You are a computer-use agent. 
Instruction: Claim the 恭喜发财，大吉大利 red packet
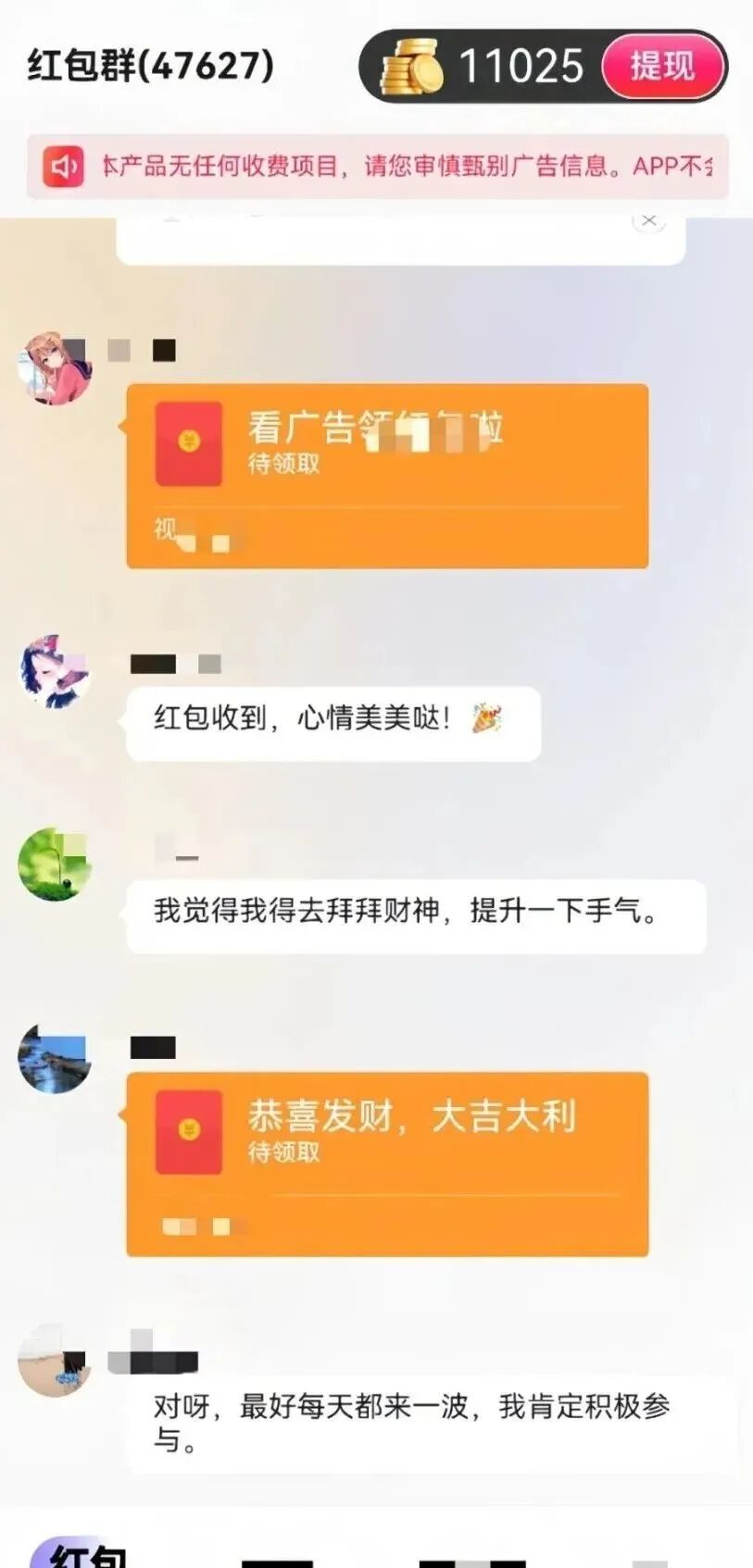(387, 1164)
